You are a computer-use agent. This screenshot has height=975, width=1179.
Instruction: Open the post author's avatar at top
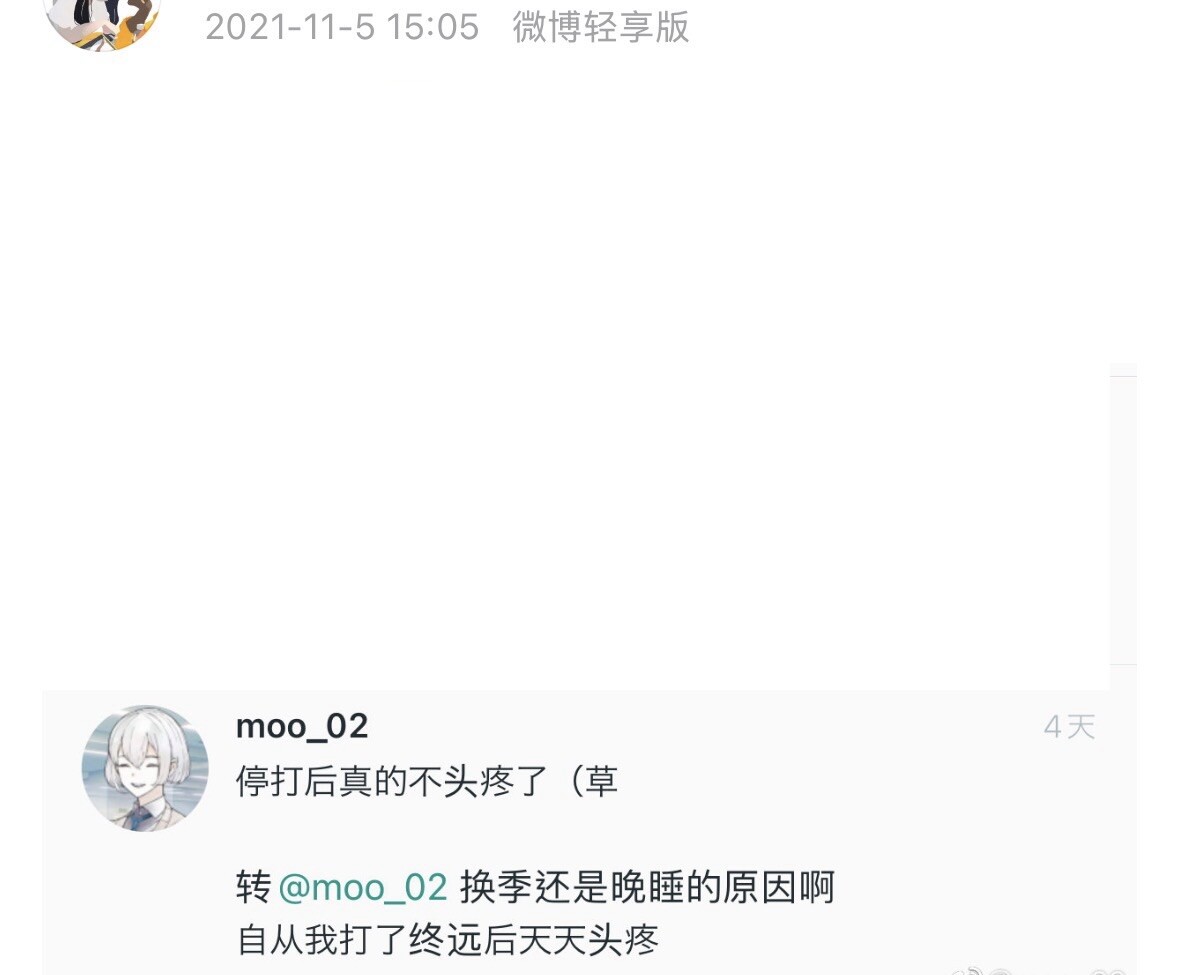coord(102,20)
